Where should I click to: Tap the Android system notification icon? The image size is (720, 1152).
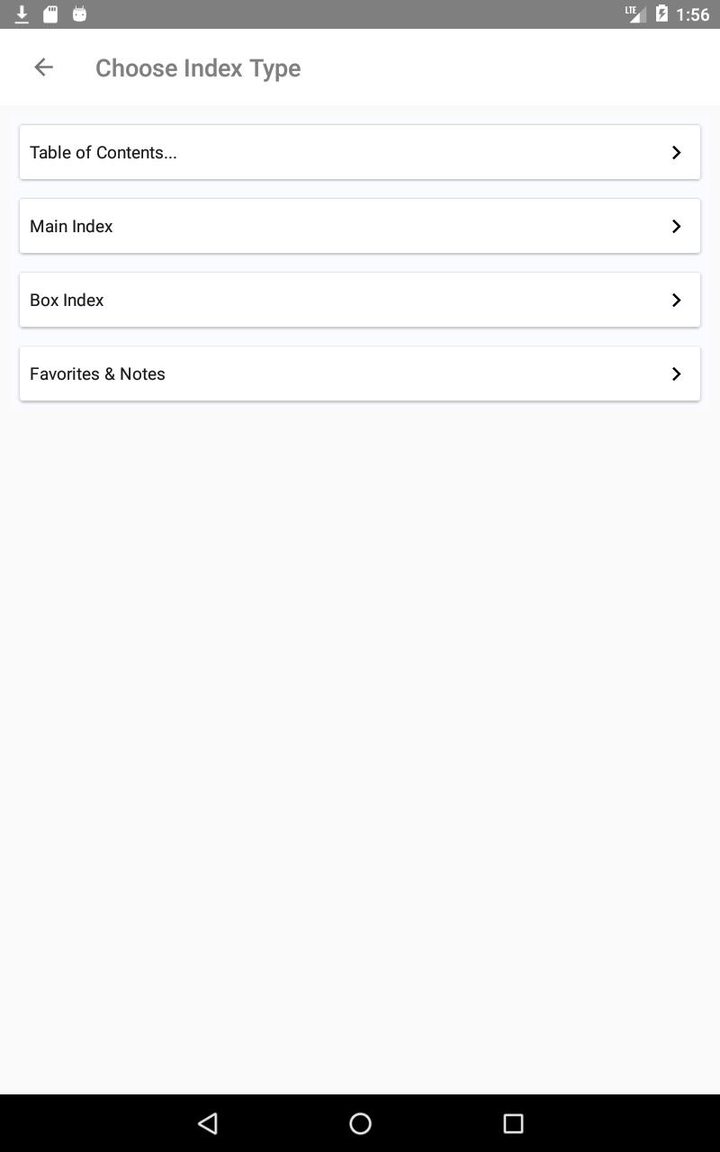pyautogui.click(x=77, y=14)
